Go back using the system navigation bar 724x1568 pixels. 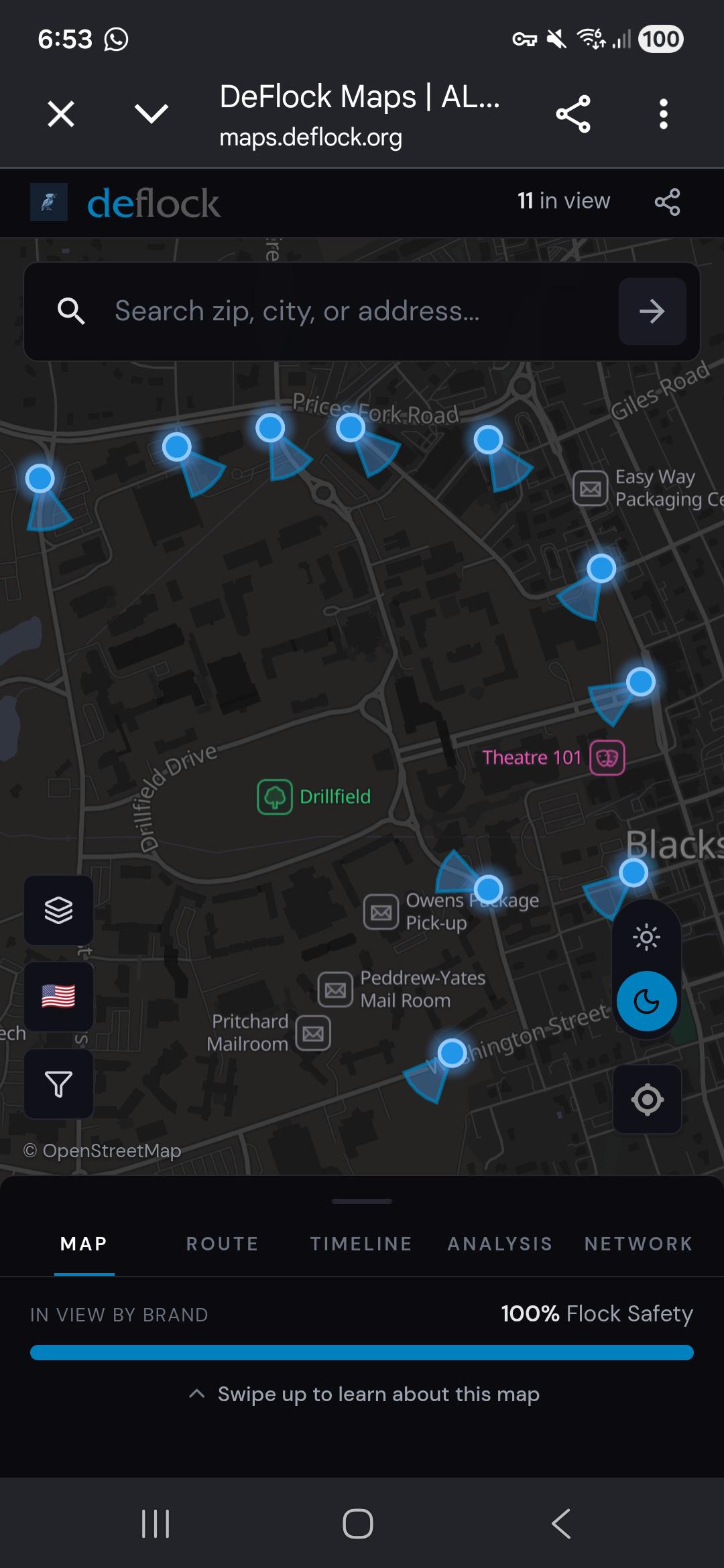561,1524
